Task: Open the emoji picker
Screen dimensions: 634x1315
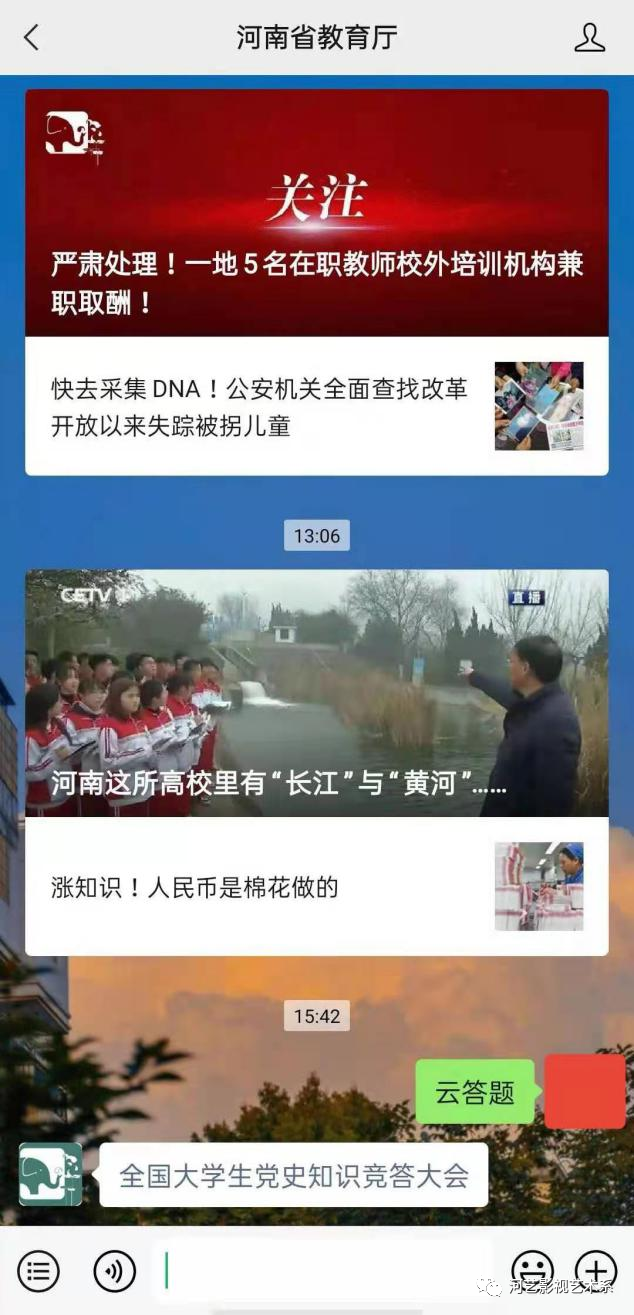Action: coord(532,1271)
